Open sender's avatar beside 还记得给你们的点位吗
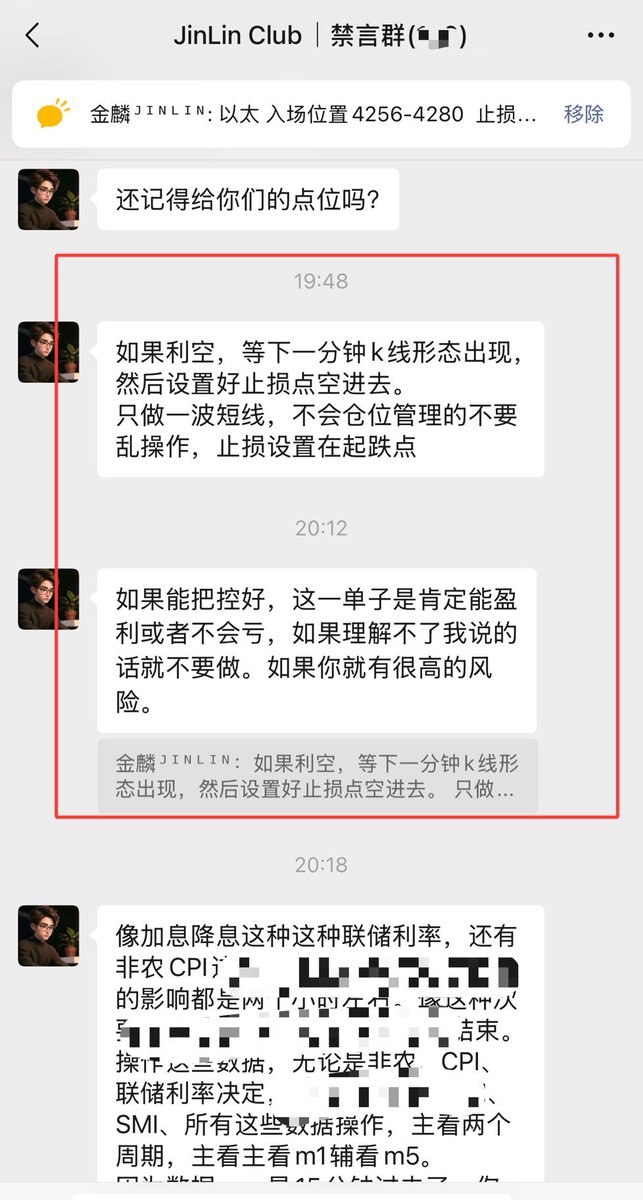 (x=48, y=199)
